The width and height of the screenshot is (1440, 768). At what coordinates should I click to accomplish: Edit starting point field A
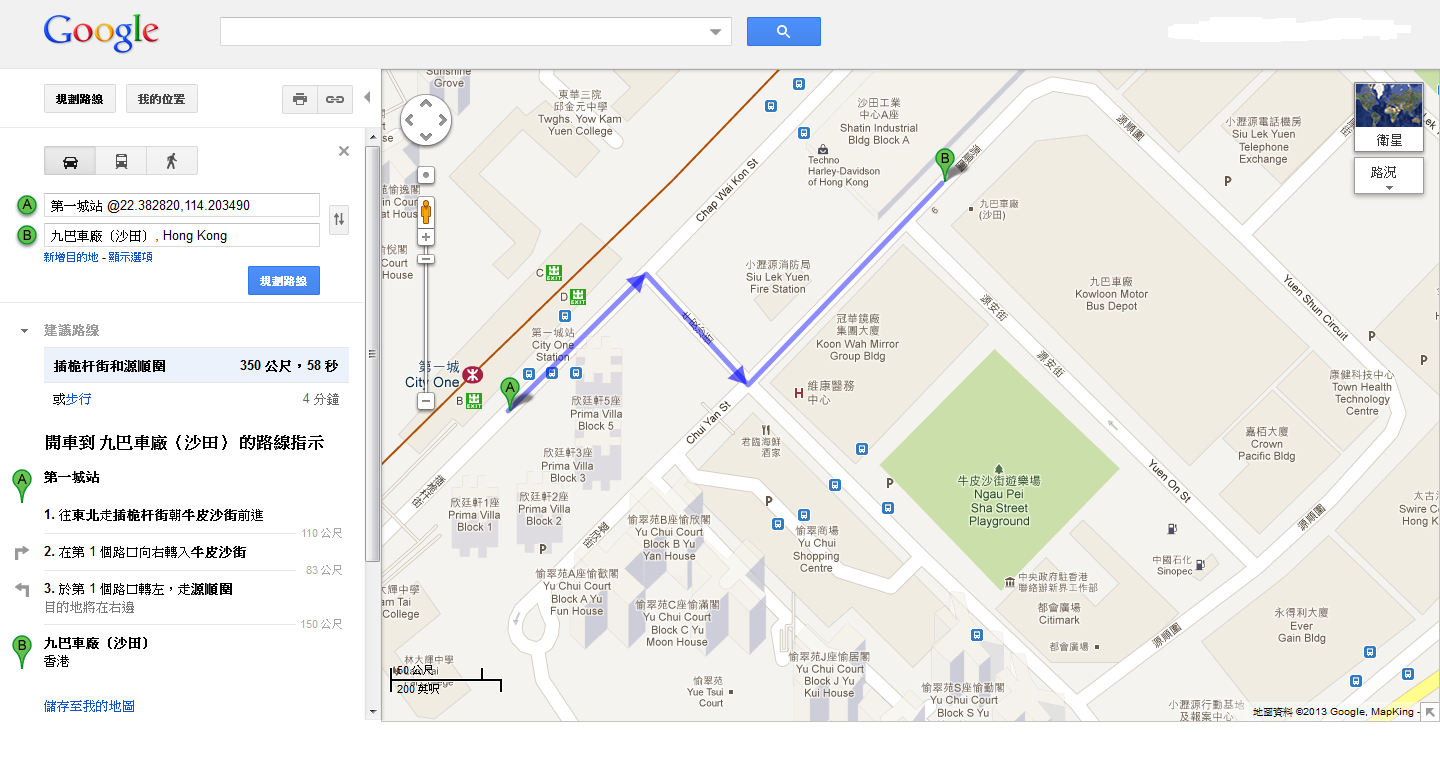click(x=183, y=205)
